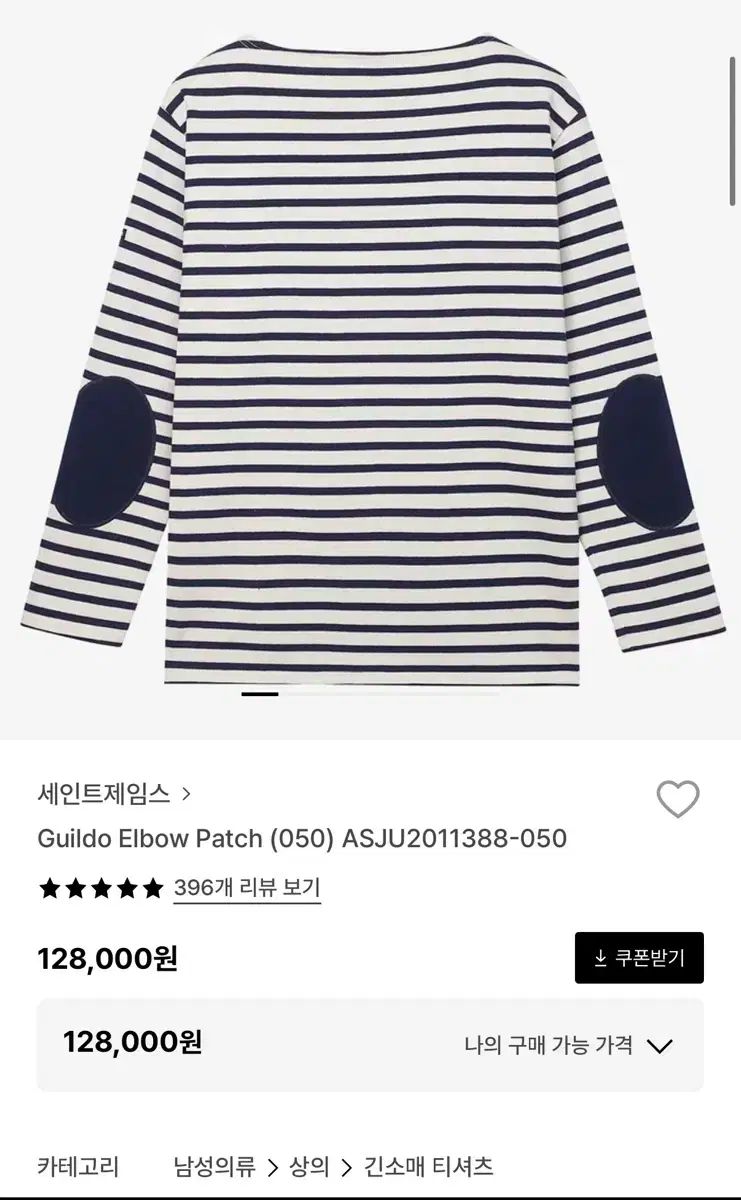This screenshot has height=1200, width=741.
Task: Click the download icon inside 쿠폰받기 button
Action: 600,958
